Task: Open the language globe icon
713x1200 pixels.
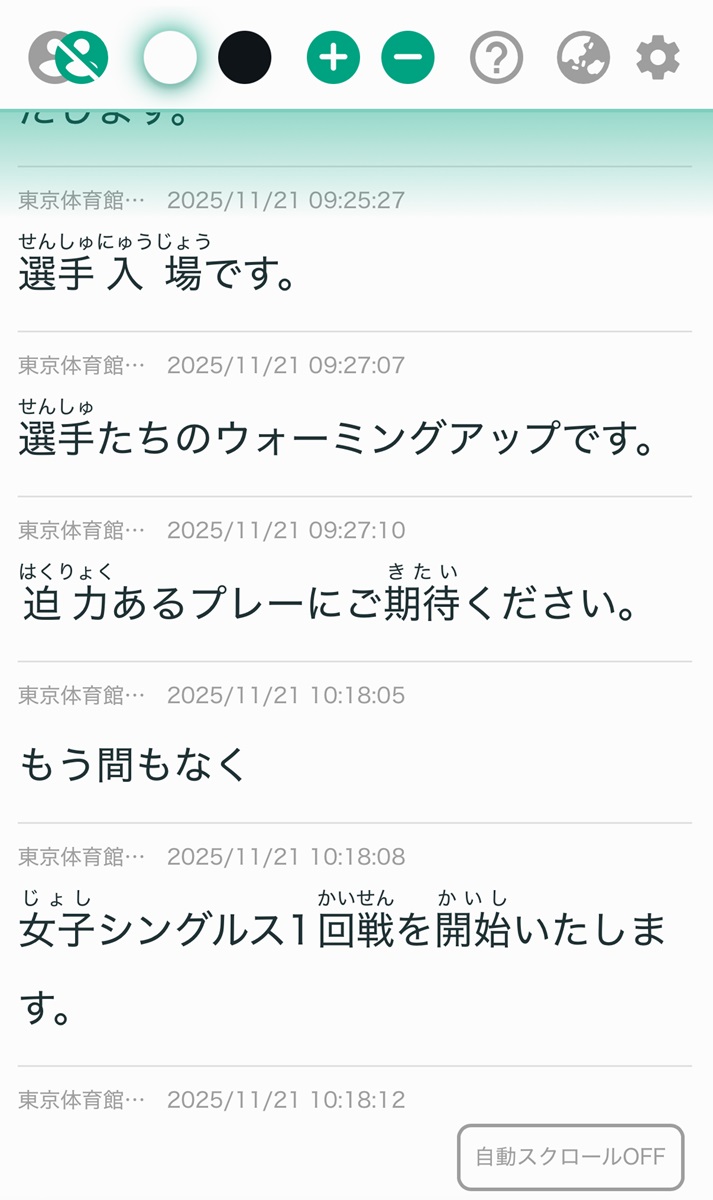Action: click(x=583, y=58)
